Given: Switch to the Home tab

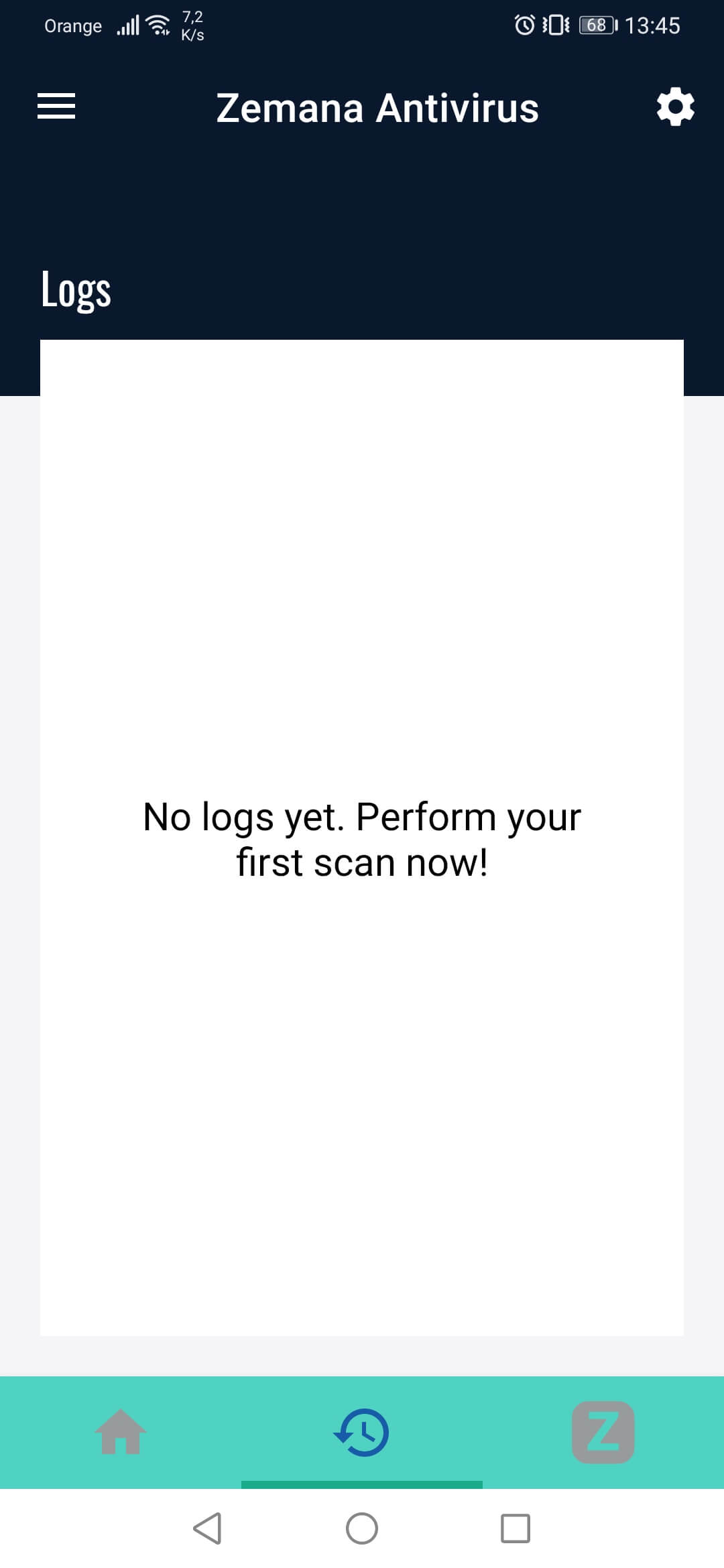Looking at the screenshot, I should pyautogui.click(x=121, y=1432).
